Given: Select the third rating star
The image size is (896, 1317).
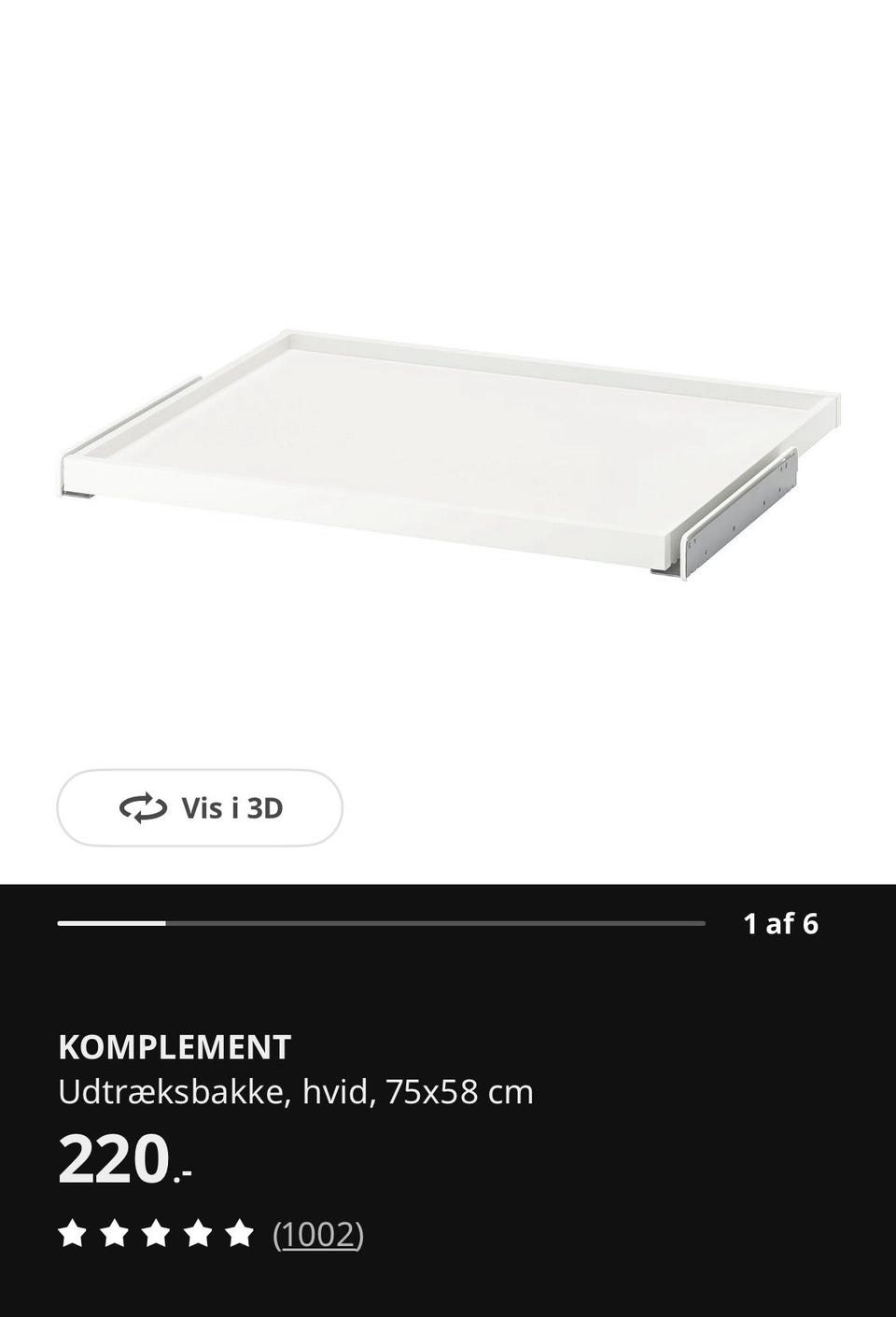Looking at the screenshot, I should click(x=158, y=1234).
